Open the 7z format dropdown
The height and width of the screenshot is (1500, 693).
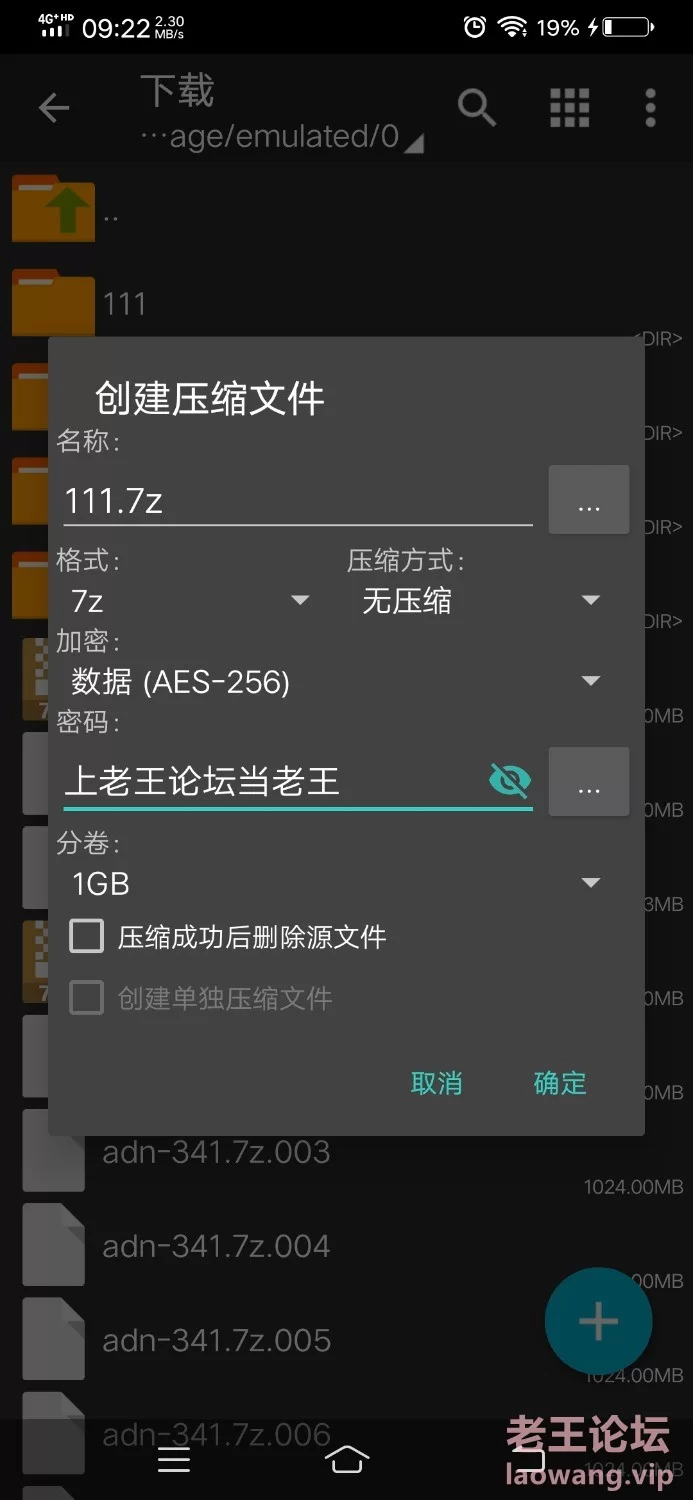tap(189, 600)
